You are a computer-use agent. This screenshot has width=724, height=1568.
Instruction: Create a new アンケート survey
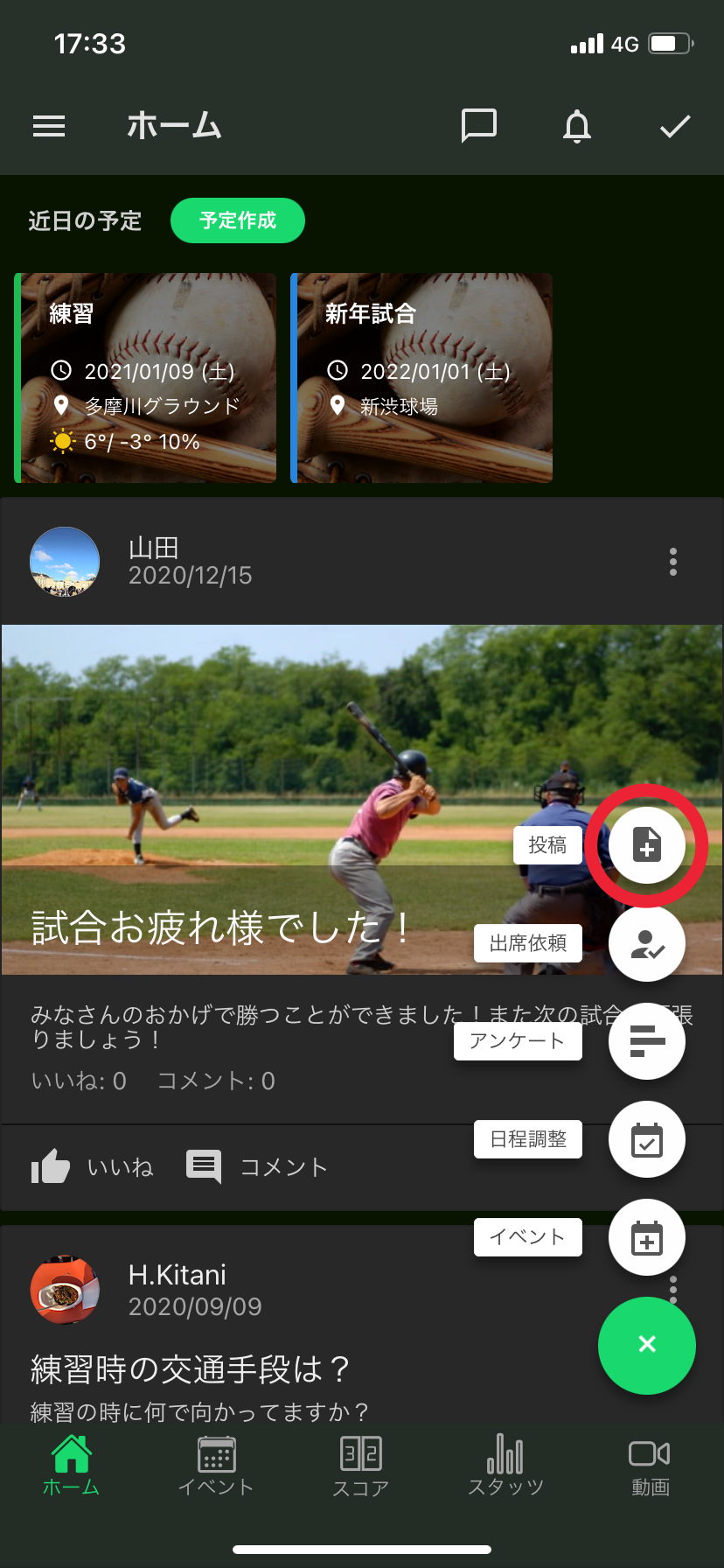click(646, 1041)
